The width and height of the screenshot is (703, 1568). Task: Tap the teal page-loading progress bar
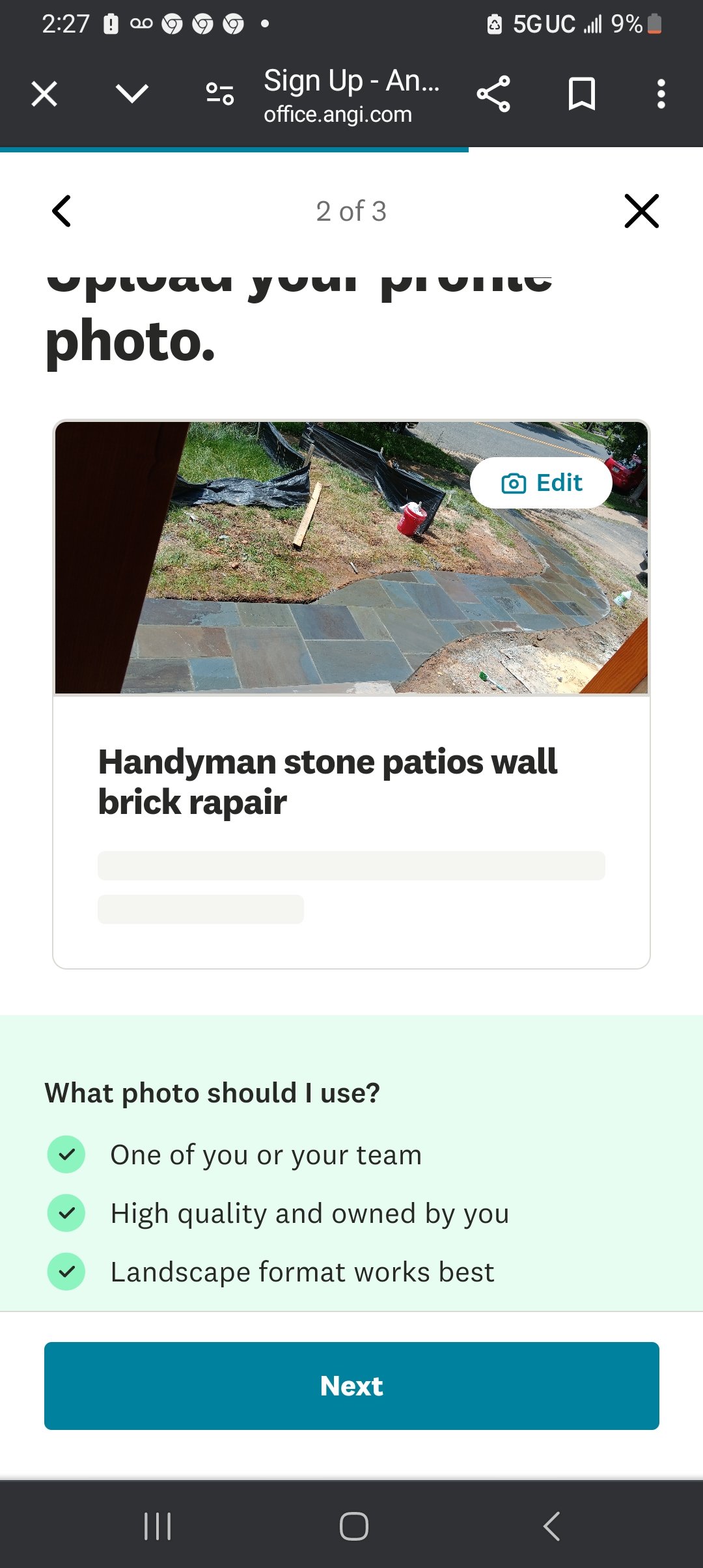(x=234, y=150)
